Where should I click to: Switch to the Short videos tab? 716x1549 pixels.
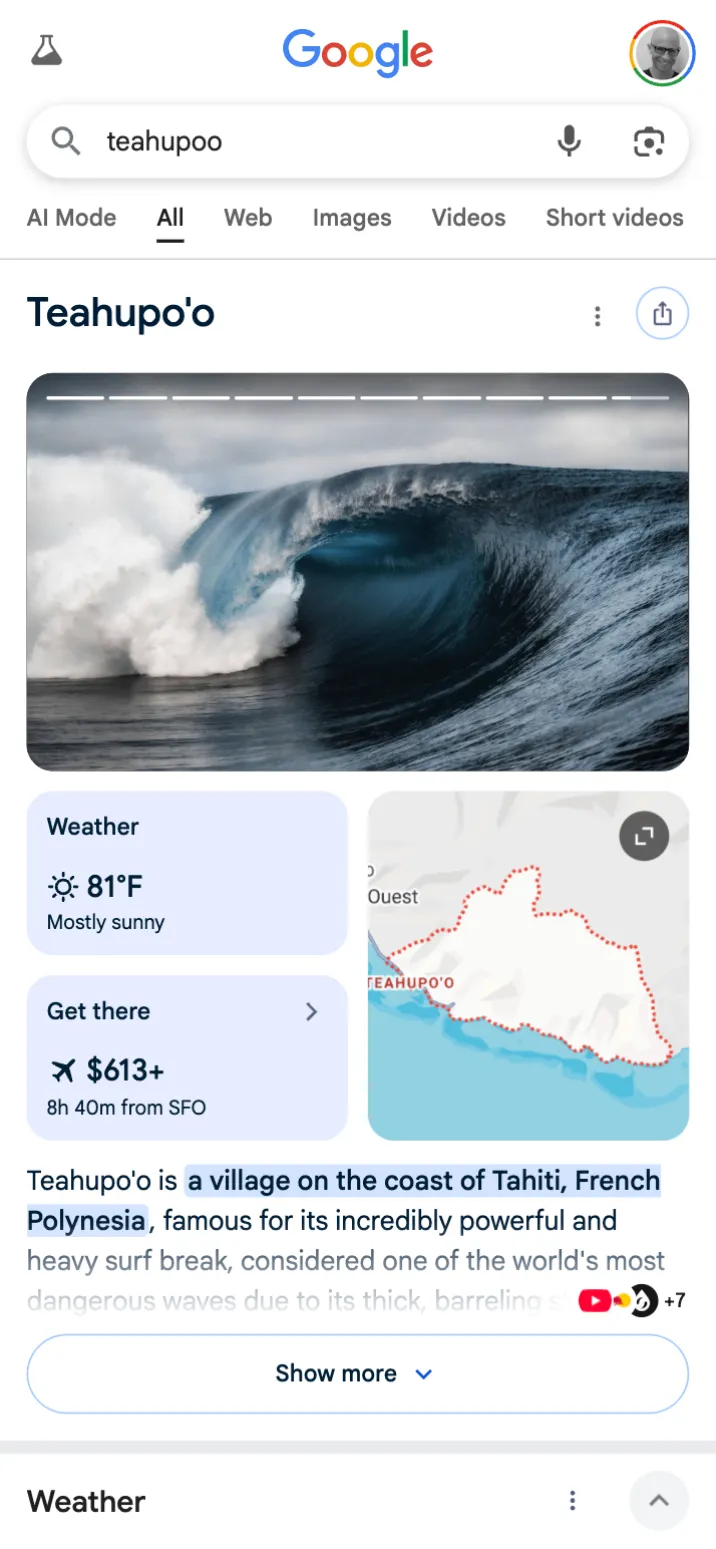point(614,218)
